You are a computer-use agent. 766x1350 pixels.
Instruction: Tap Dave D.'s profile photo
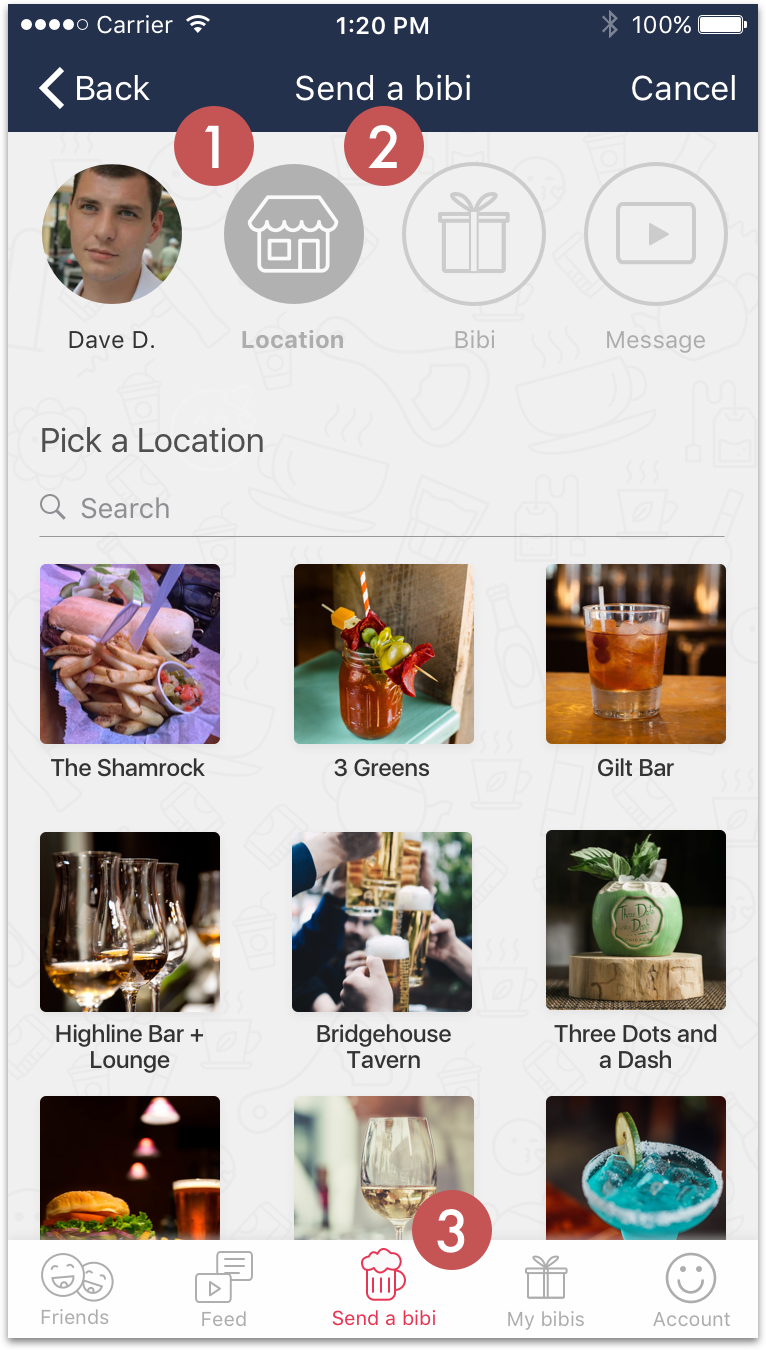tap(112, 234)
